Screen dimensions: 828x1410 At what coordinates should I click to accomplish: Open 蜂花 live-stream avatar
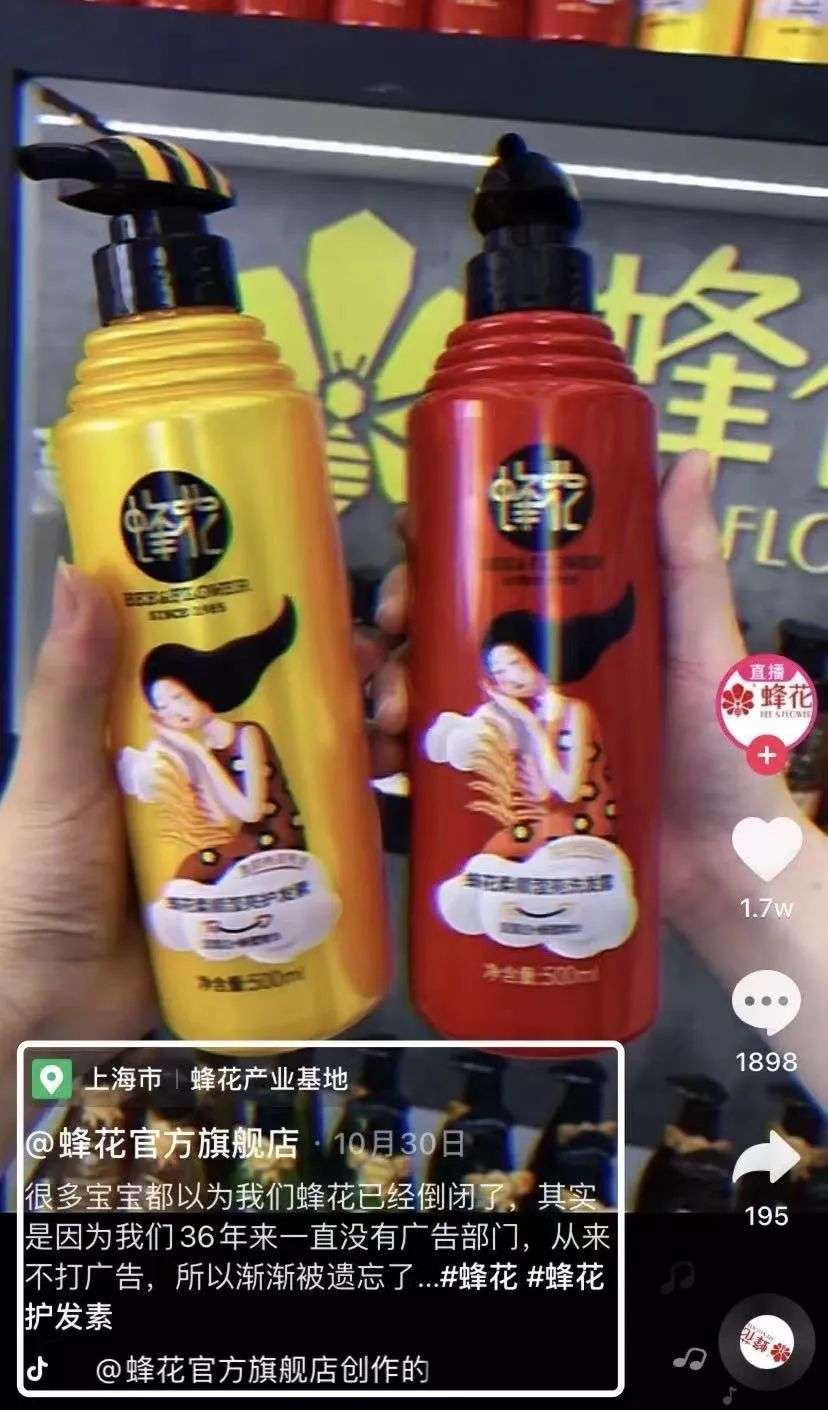click(766, 700)
